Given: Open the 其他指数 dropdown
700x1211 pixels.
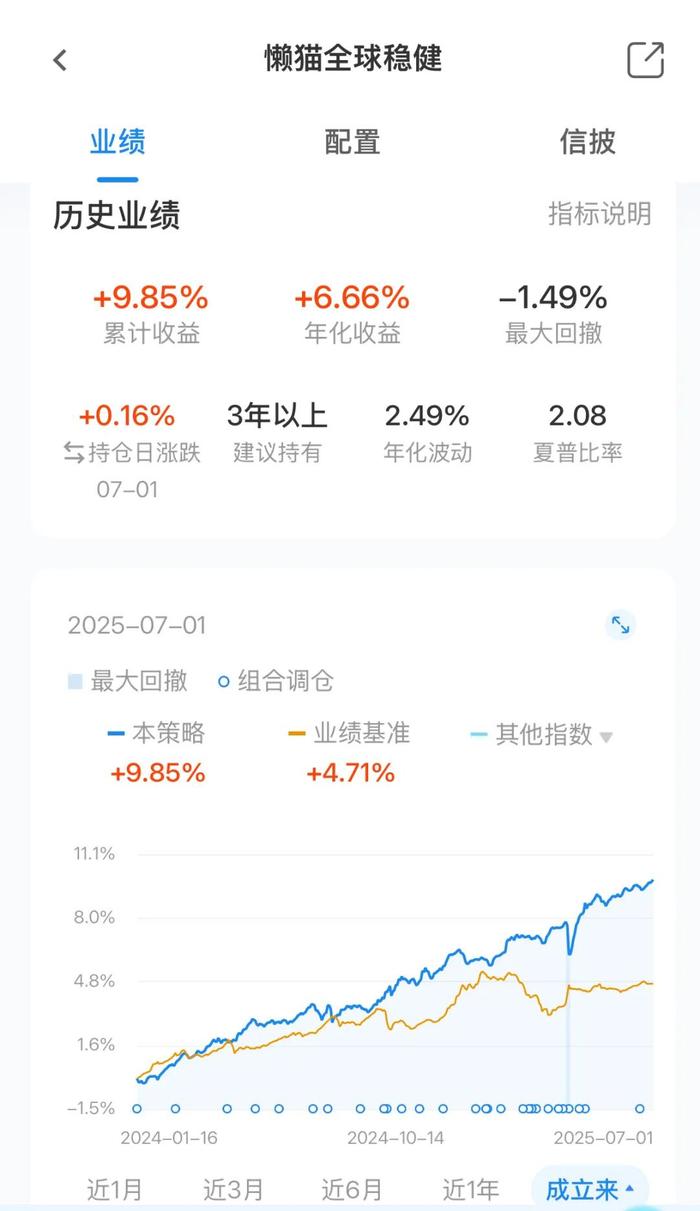Looking at the screenshot, I should click(x=541, y=735).
